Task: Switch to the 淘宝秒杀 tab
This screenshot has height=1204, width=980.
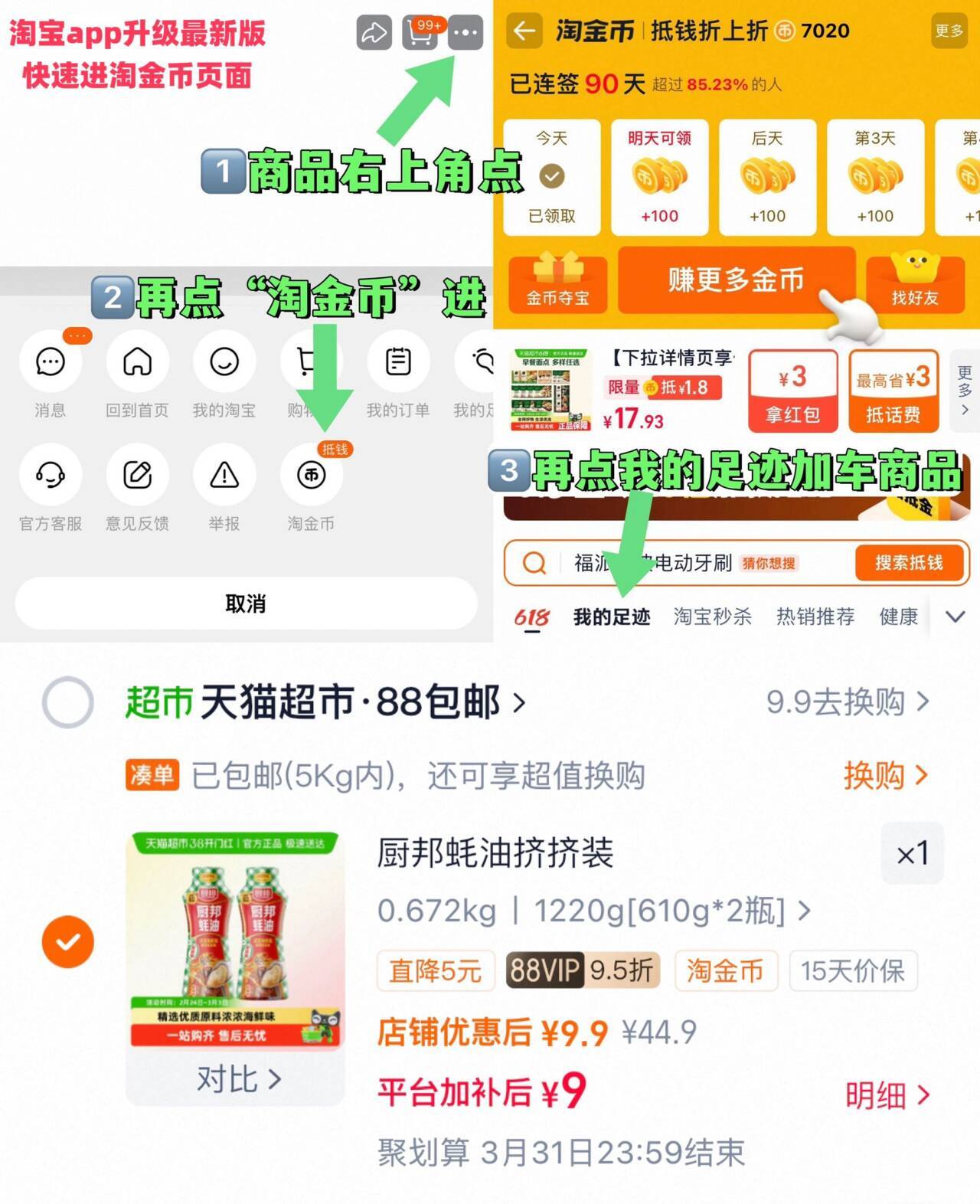Action: 712,617
